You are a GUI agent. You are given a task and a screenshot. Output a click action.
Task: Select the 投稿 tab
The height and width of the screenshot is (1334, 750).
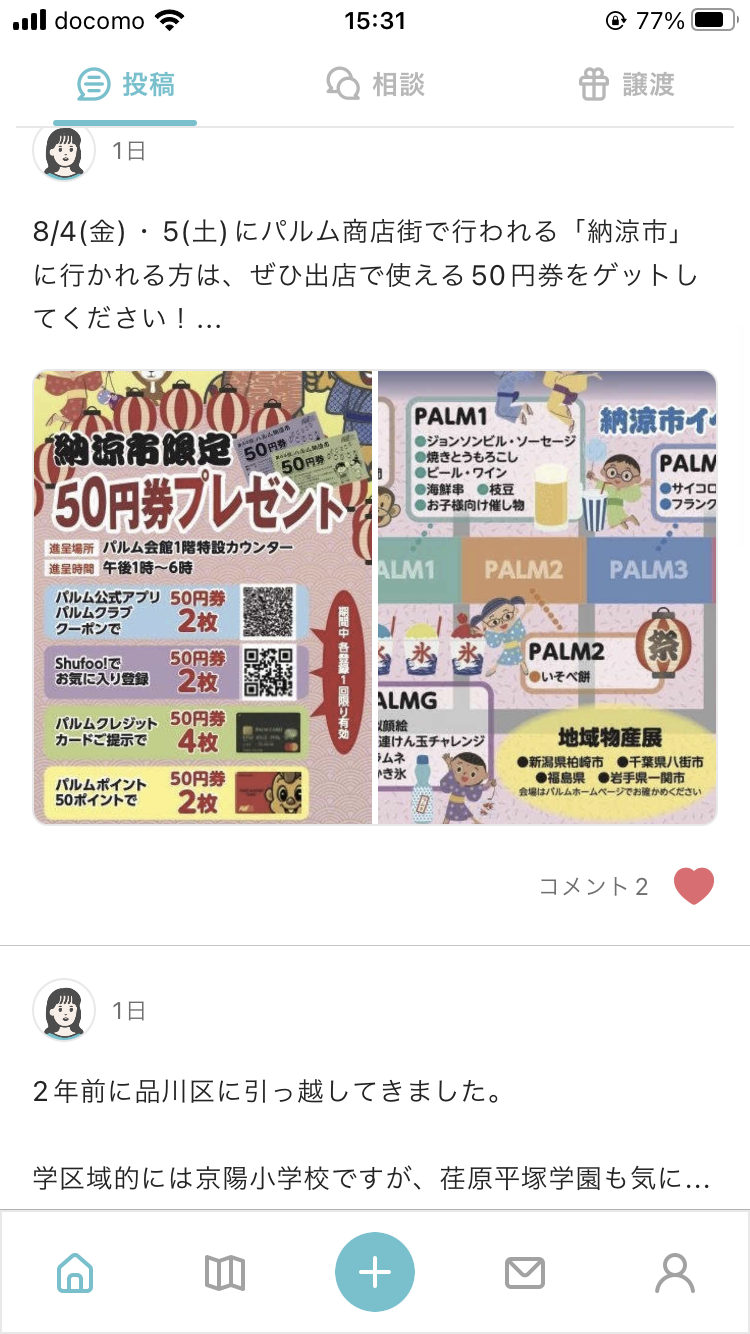(x=125, y=84)
